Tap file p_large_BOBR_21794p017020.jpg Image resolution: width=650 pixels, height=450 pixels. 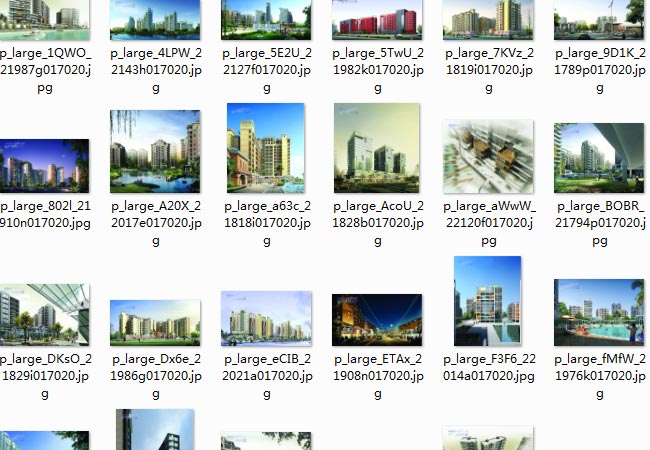(598, 158)
